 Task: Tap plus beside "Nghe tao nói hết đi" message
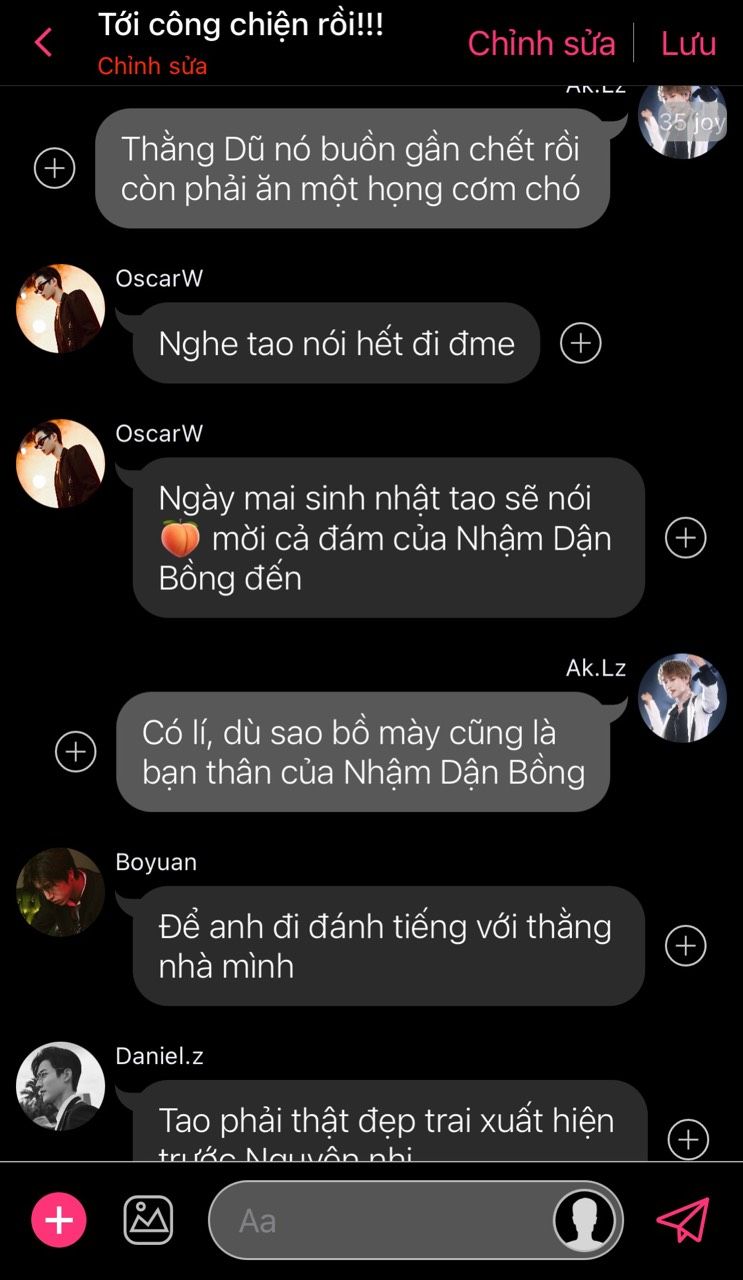pyautogui.click(x=581, y=343)
